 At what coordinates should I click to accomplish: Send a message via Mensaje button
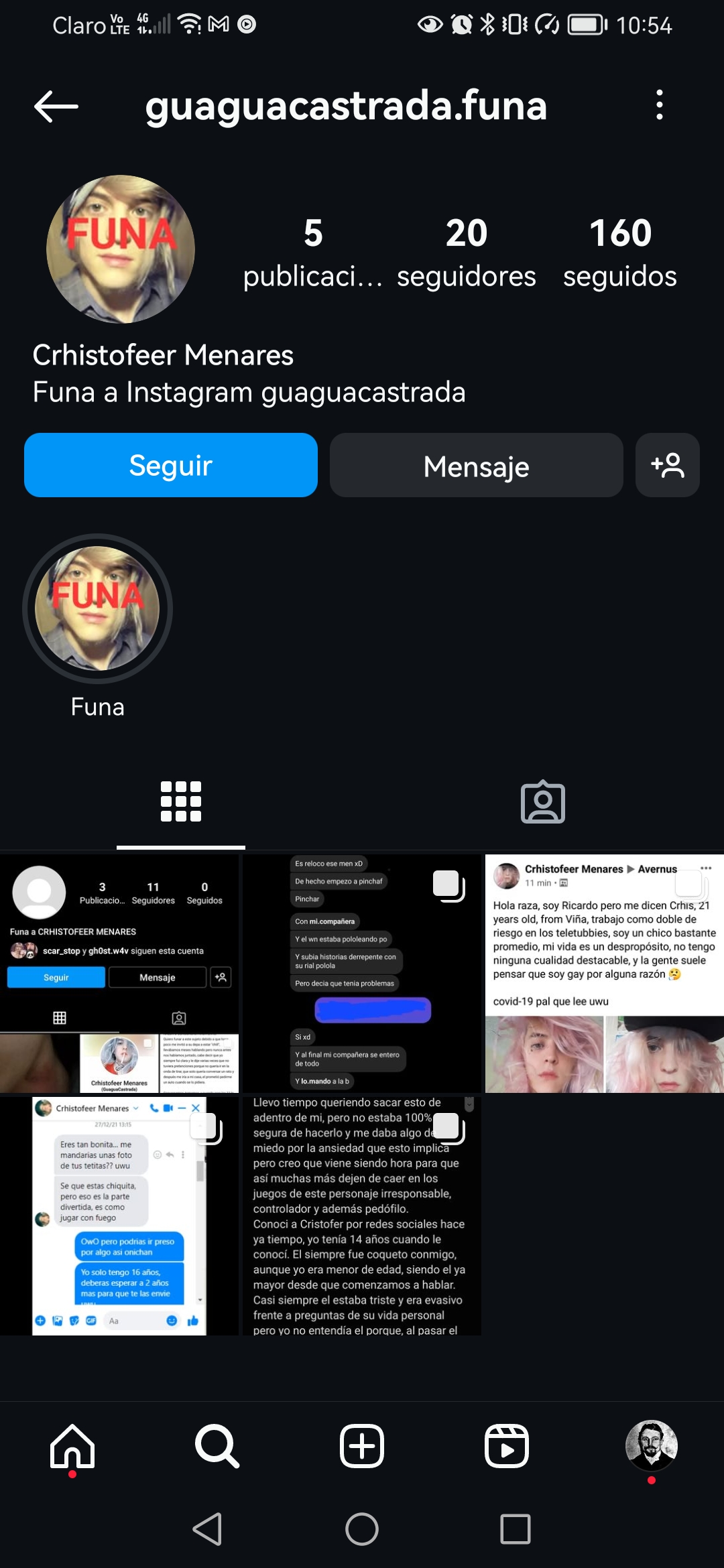click(x=476, y=465)
